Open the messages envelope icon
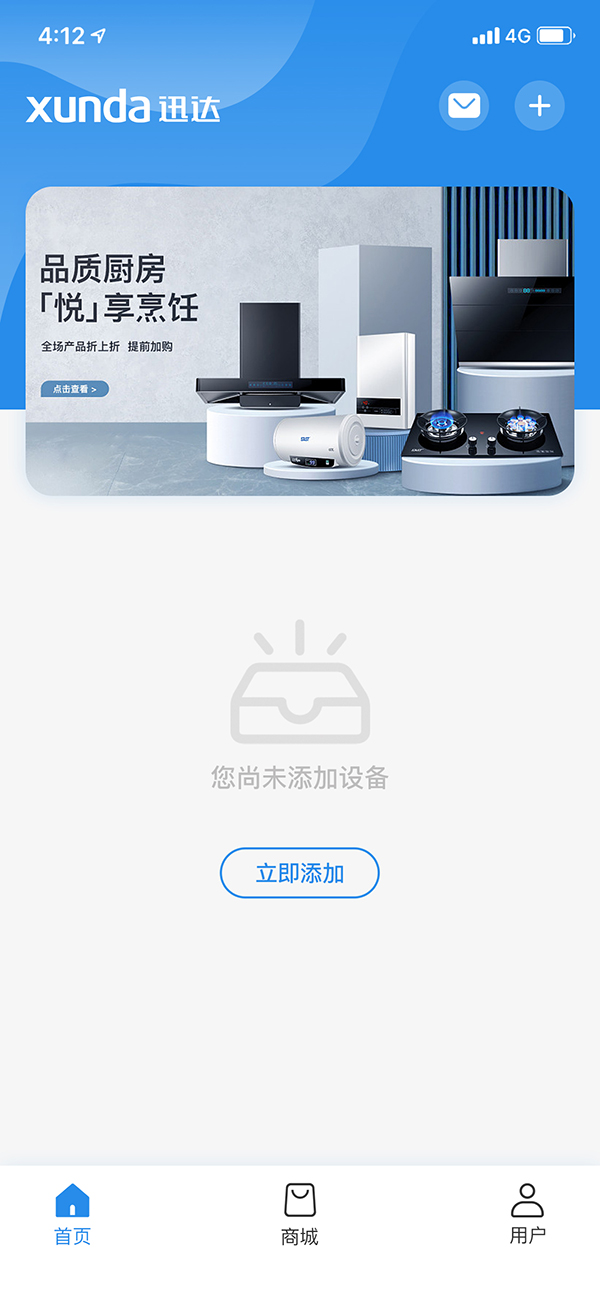This screenshot has height=1299, width=600. (x=464, y=105)
